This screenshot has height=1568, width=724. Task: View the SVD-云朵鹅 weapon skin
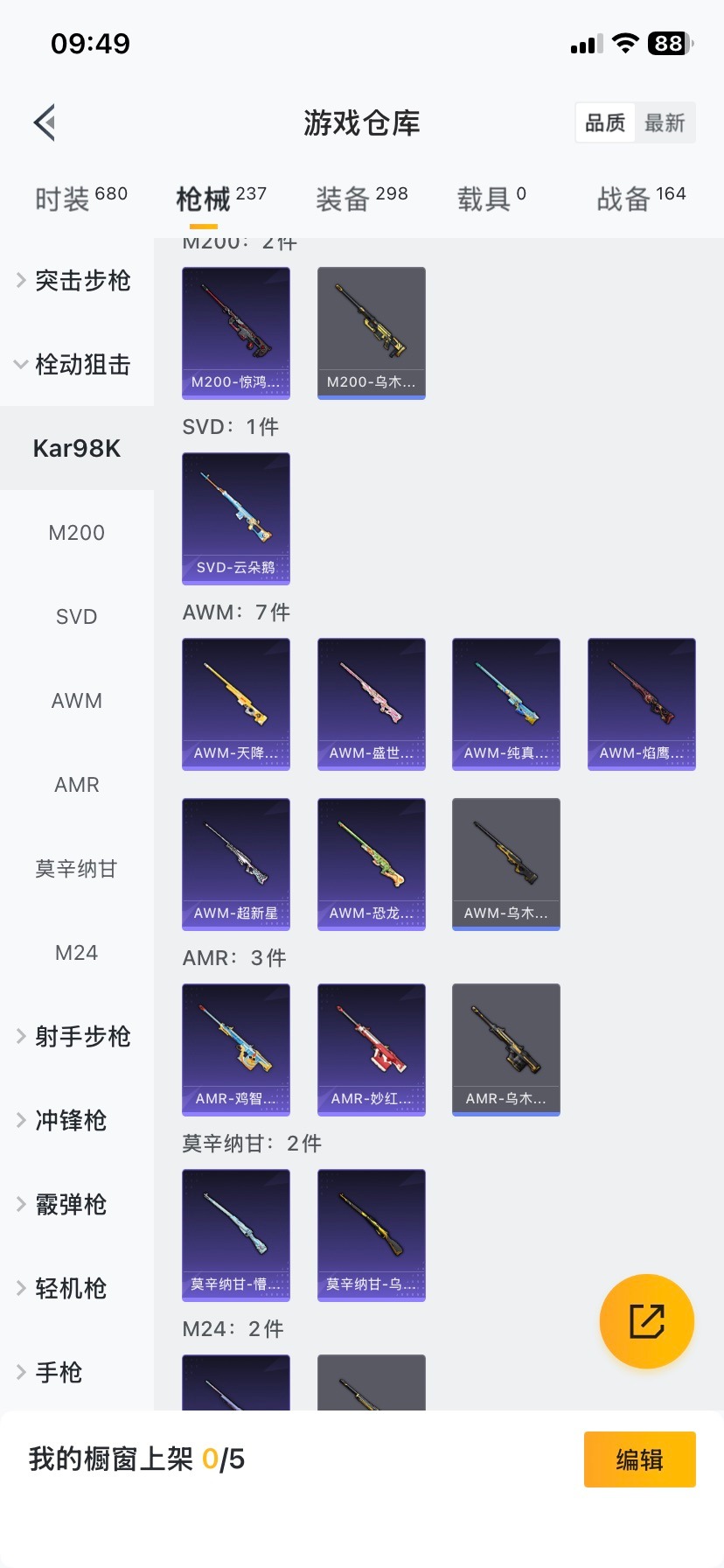235,519
